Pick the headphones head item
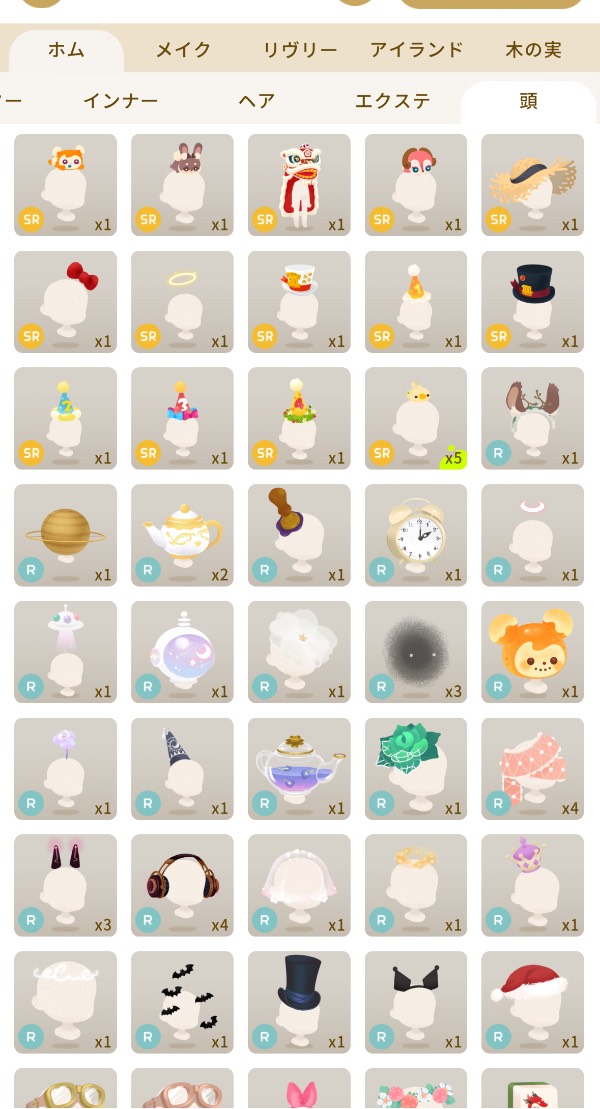The width and height of the screenshot is (600, 1109). pyautogui.click(x=182, y=885)
